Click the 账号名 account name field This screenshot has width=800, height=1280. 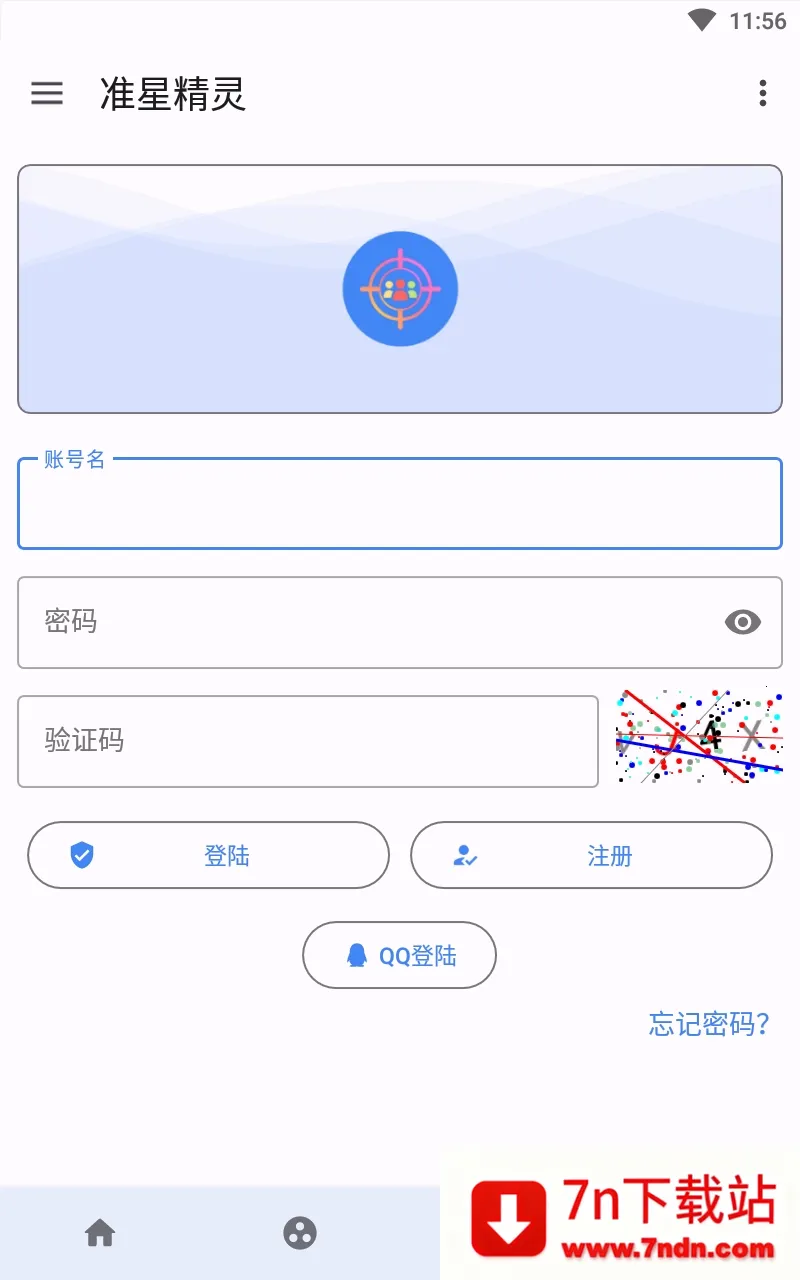[400, 503]
